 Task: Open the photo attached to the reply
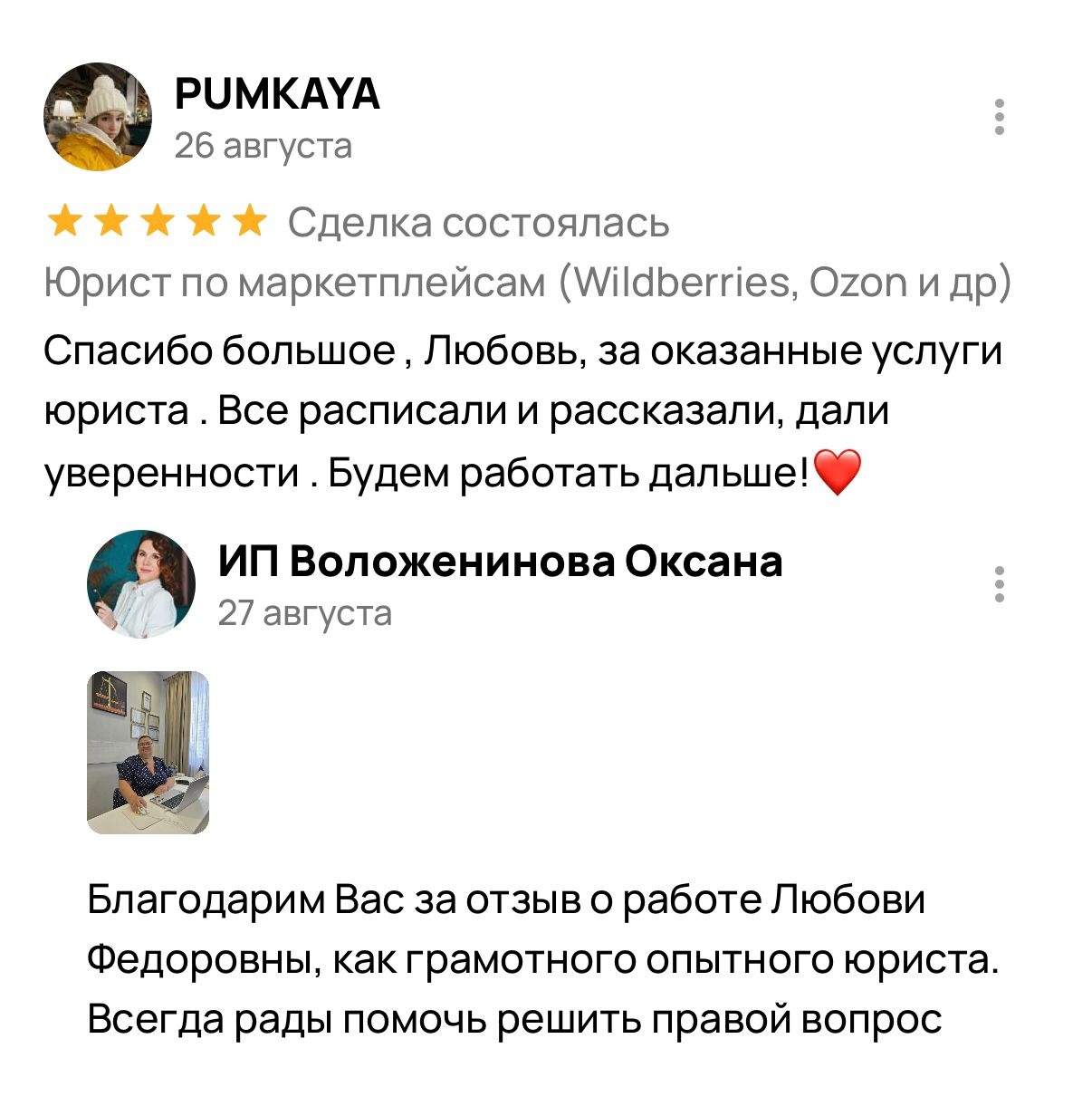(148, 753)
